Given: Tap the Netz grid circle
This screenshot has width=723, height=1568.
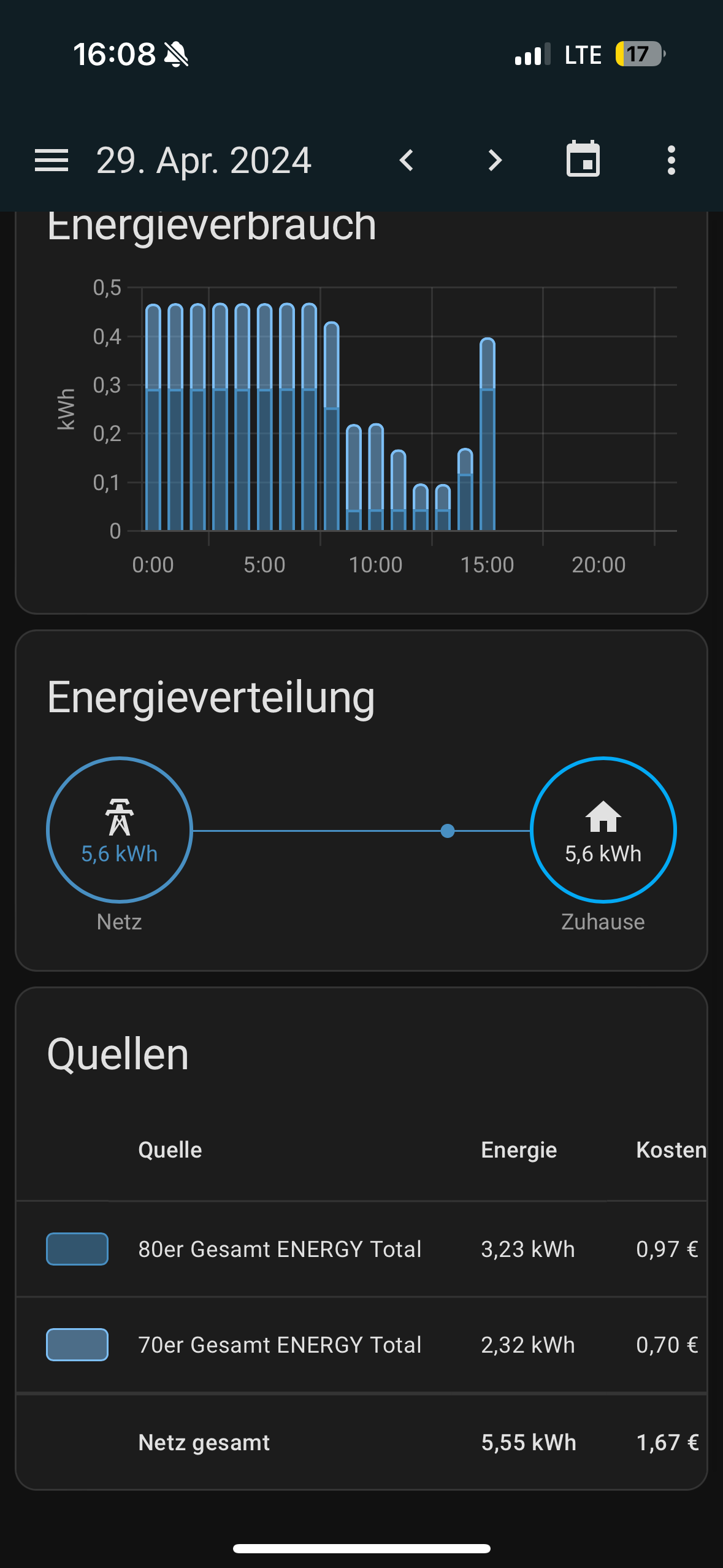Looking at the screenshot, I should 120,830.
